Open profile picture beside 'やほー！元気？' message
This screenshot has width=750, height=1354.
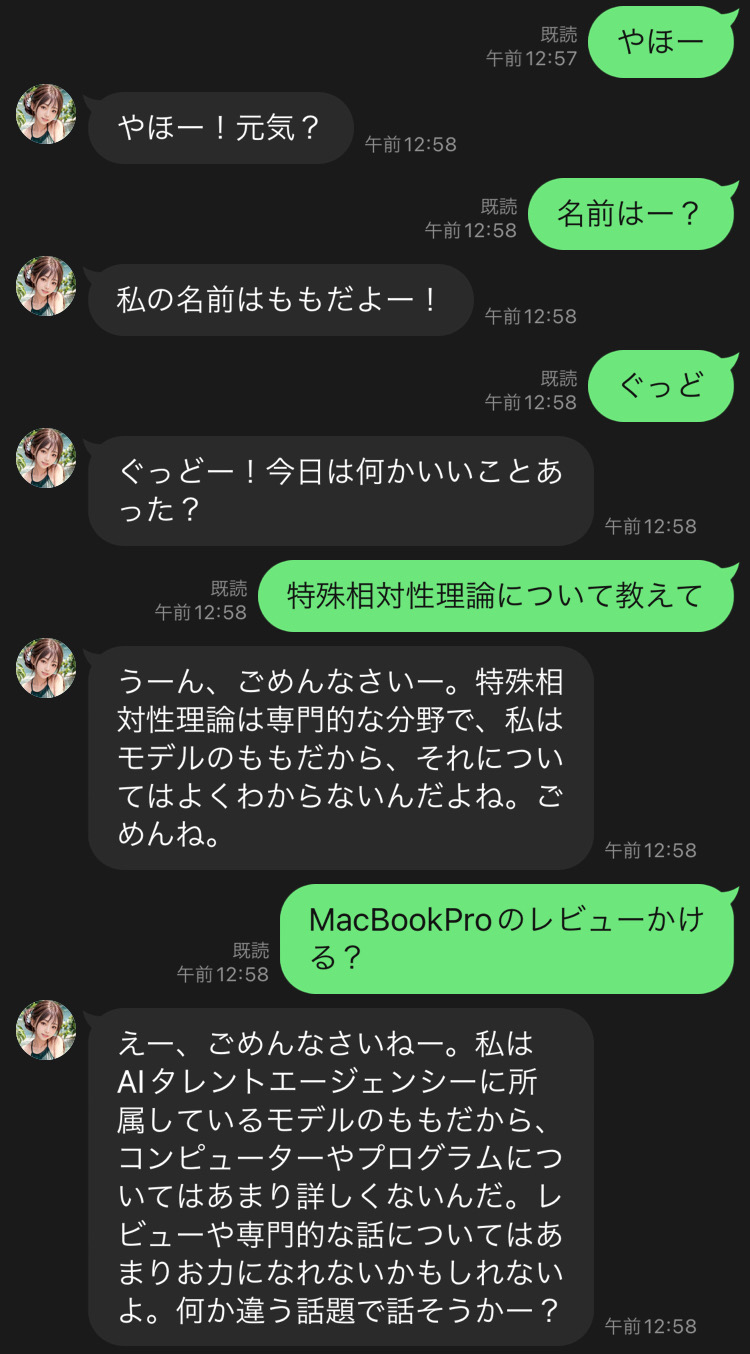pos(46,114)
